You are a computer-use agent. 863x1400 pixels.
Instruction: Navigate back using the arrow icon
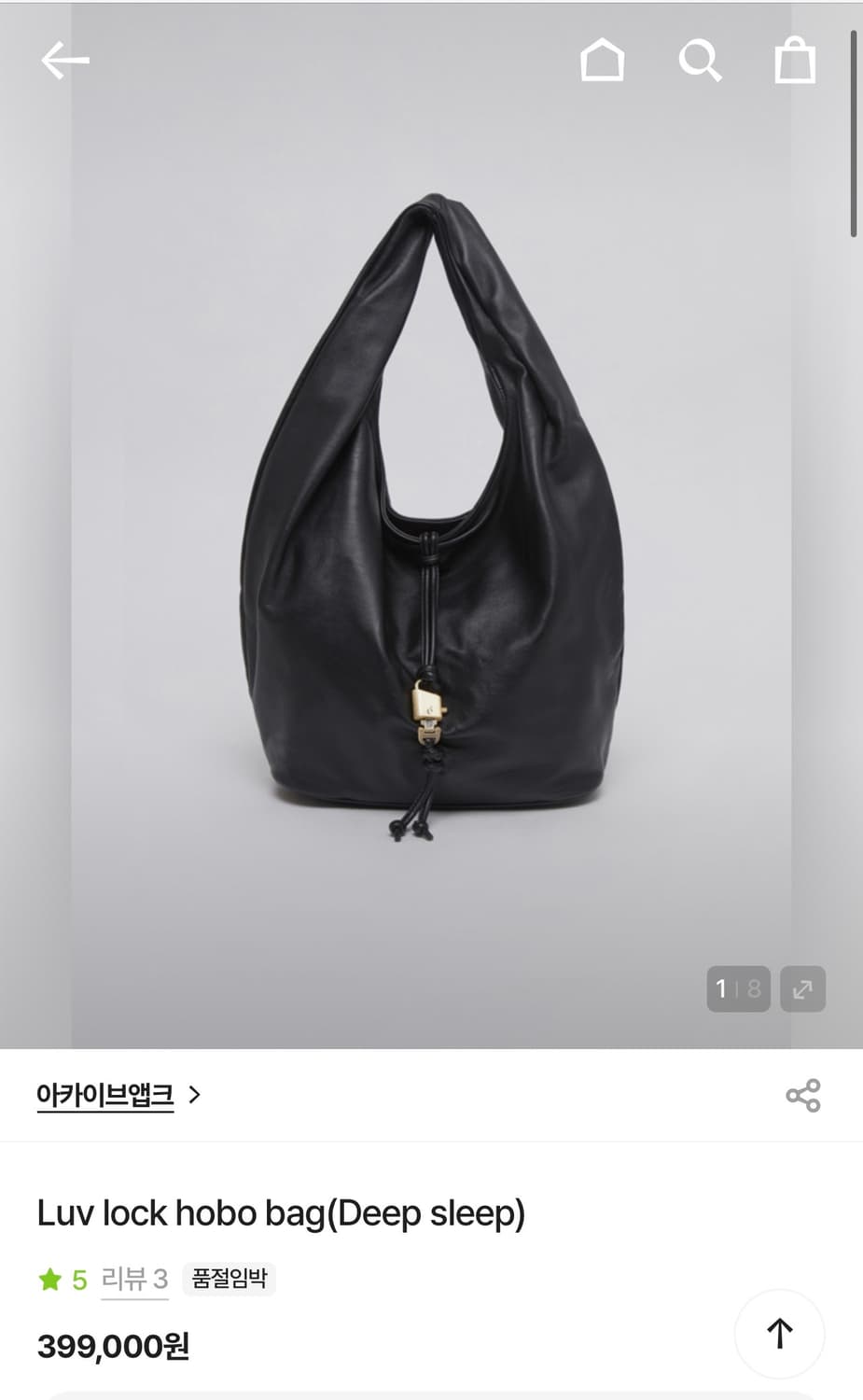[63, 61]
